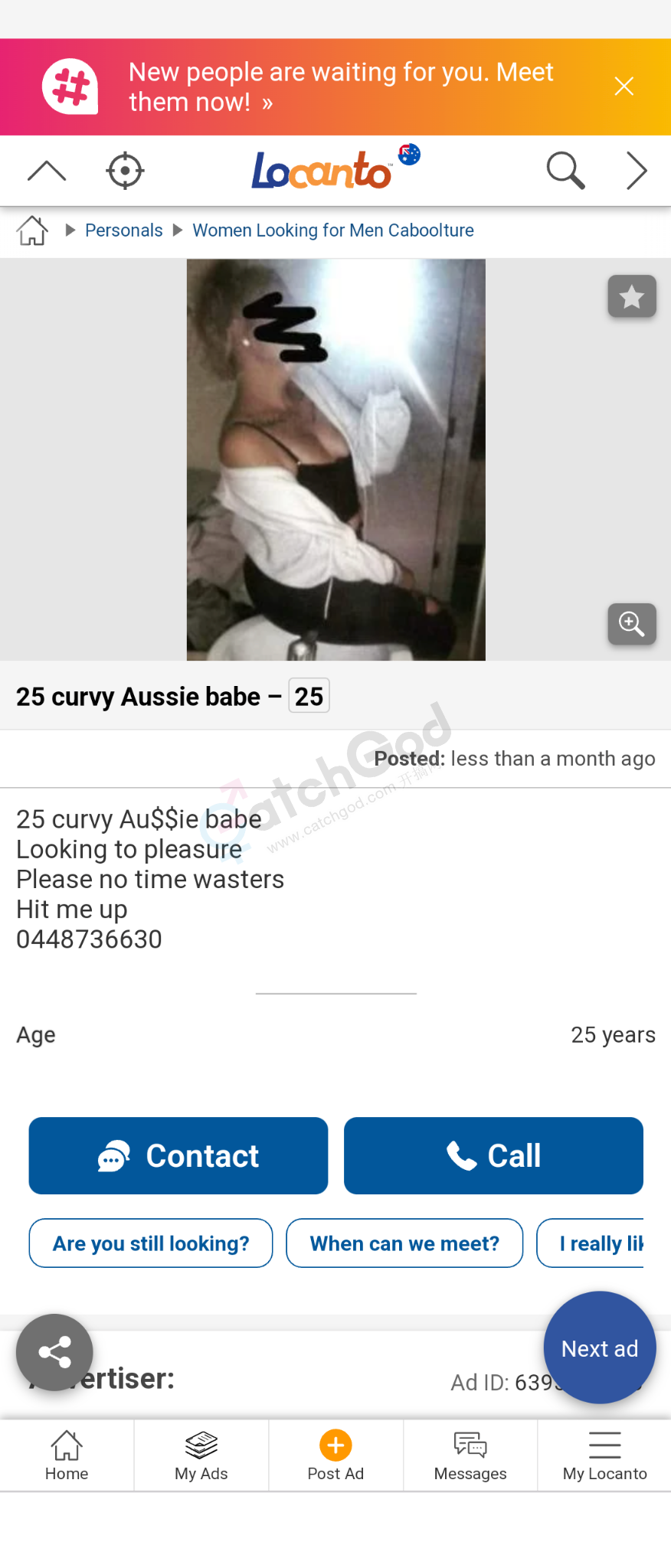Open the Messages tab
Image resolution: width=671 pixels, height=1568 pixels.
coord(470,1455)
